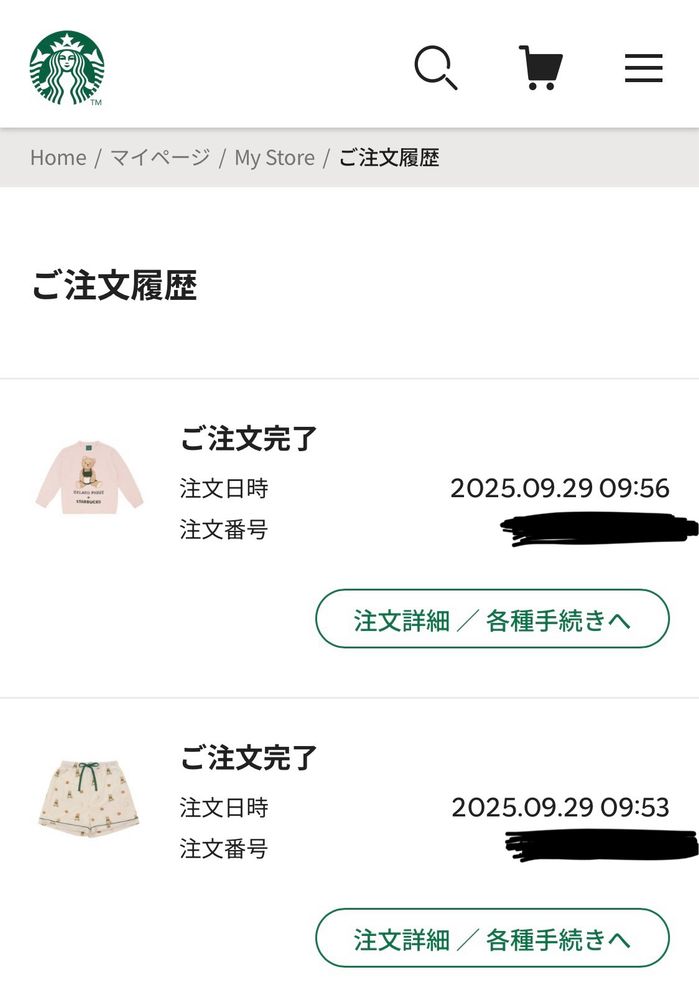Go to Home in the breadcrumb

click(x=58, y=158)
